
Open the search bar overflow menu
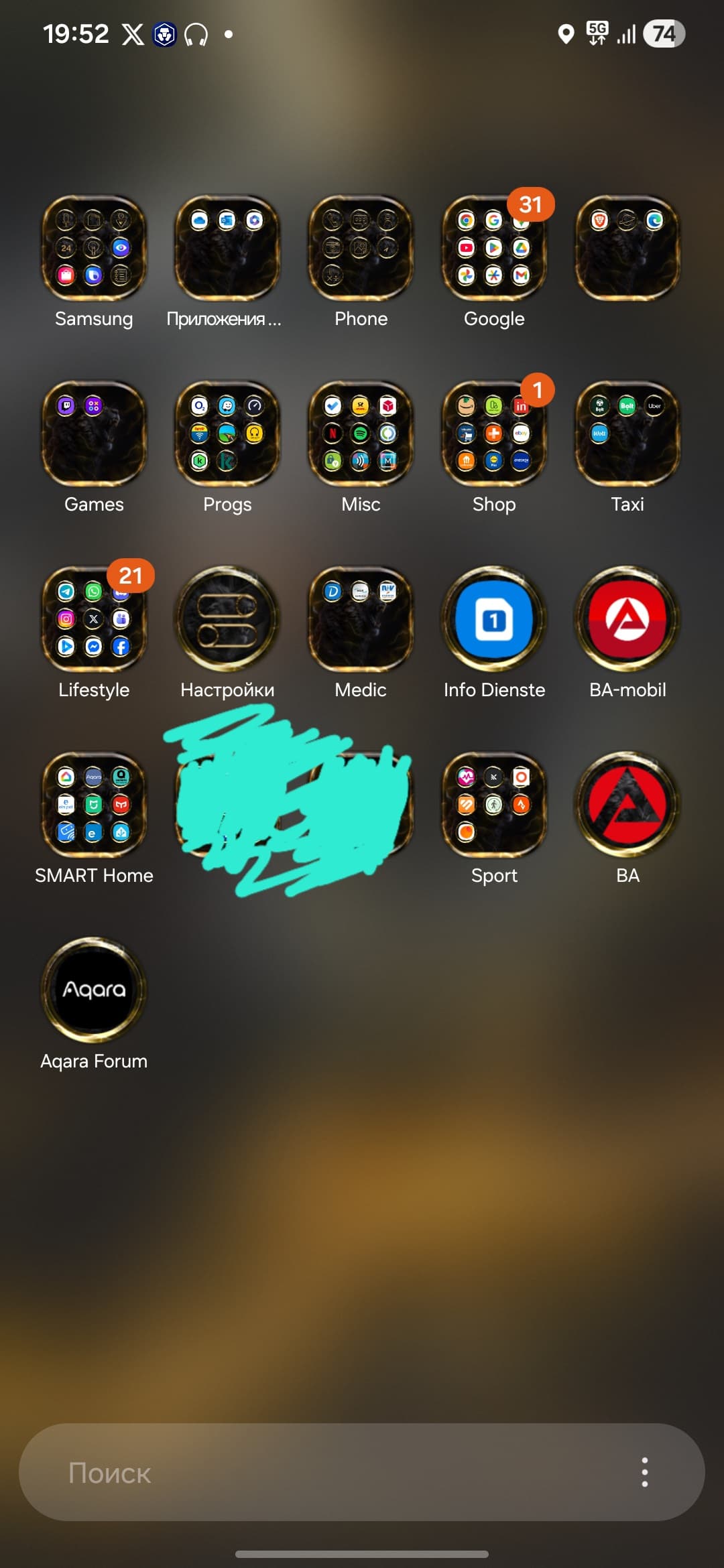(x=644, y=1473)
